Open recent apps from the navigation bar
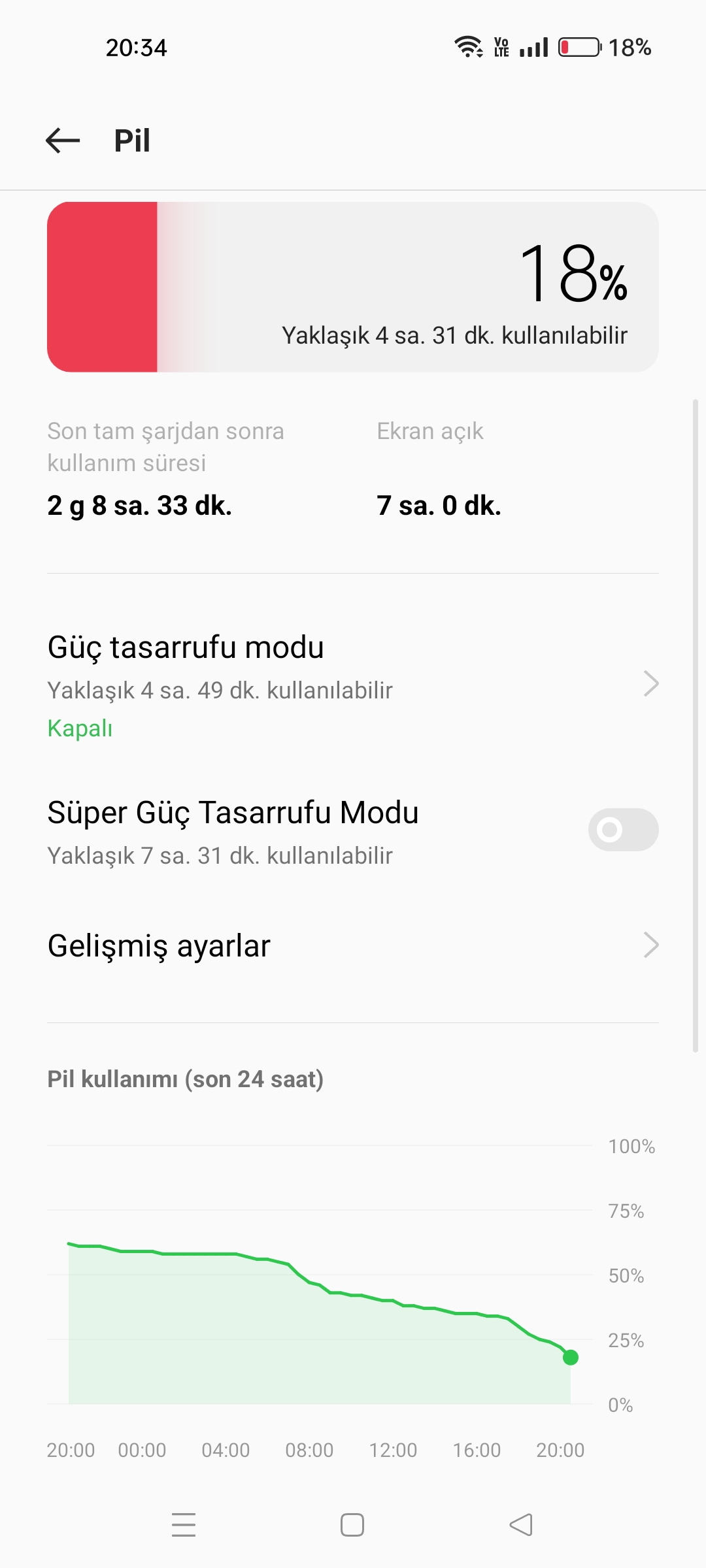This screenshot has width=706, height=1568. click(x=184, y=1525)
